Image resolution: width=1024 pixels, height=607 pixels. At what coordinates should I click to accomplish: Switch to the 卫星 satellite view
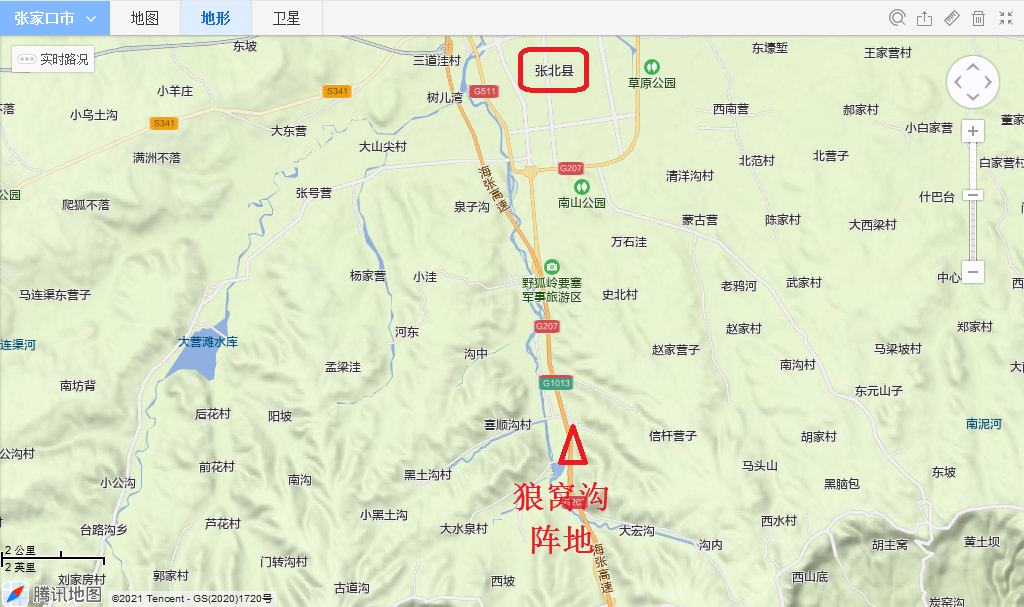coord(286,18)
